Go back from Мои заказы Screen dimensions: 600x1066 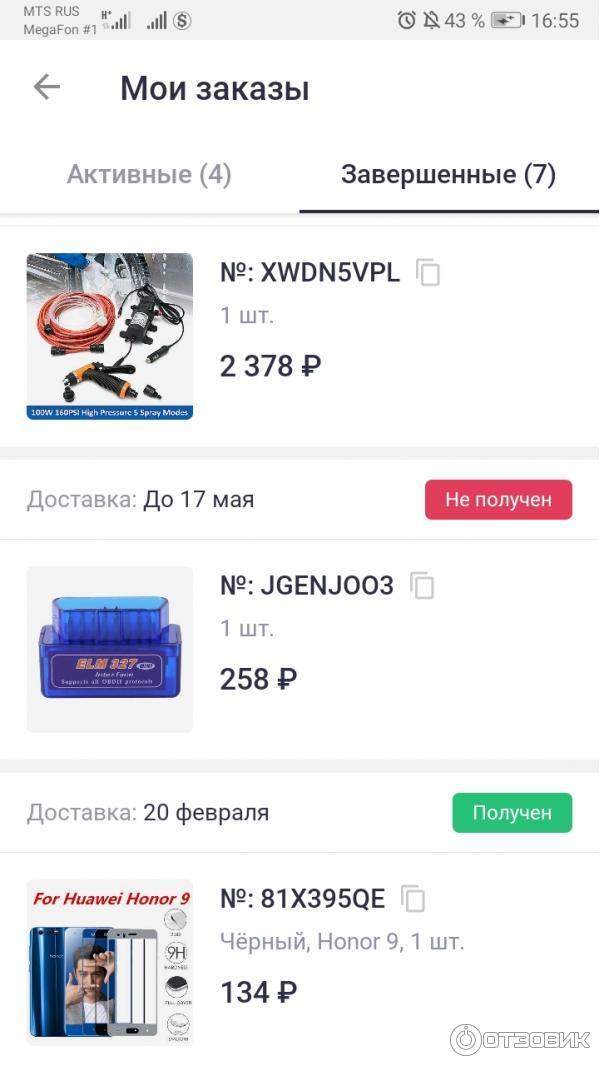click(x=47, y=87)
